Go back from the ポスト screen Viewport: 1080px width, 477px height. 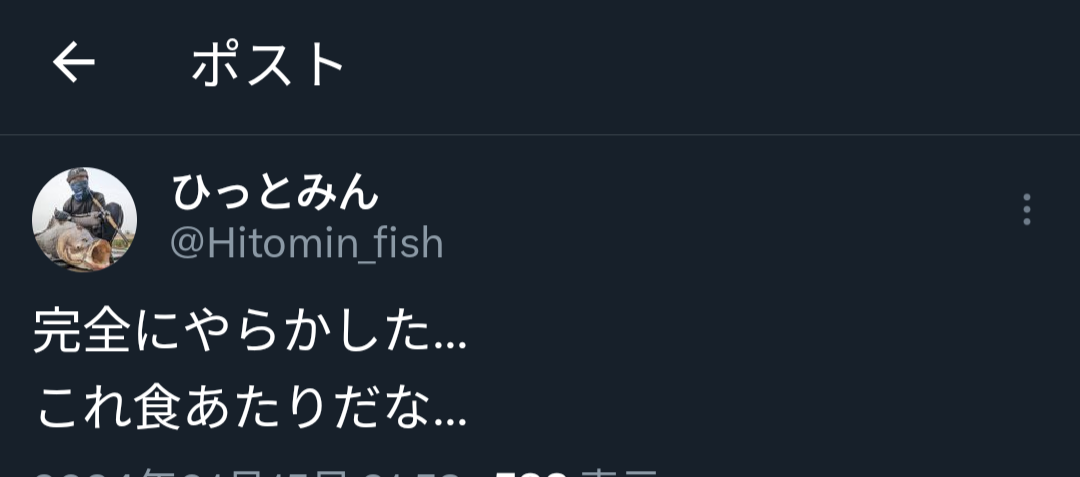(73, 65)
